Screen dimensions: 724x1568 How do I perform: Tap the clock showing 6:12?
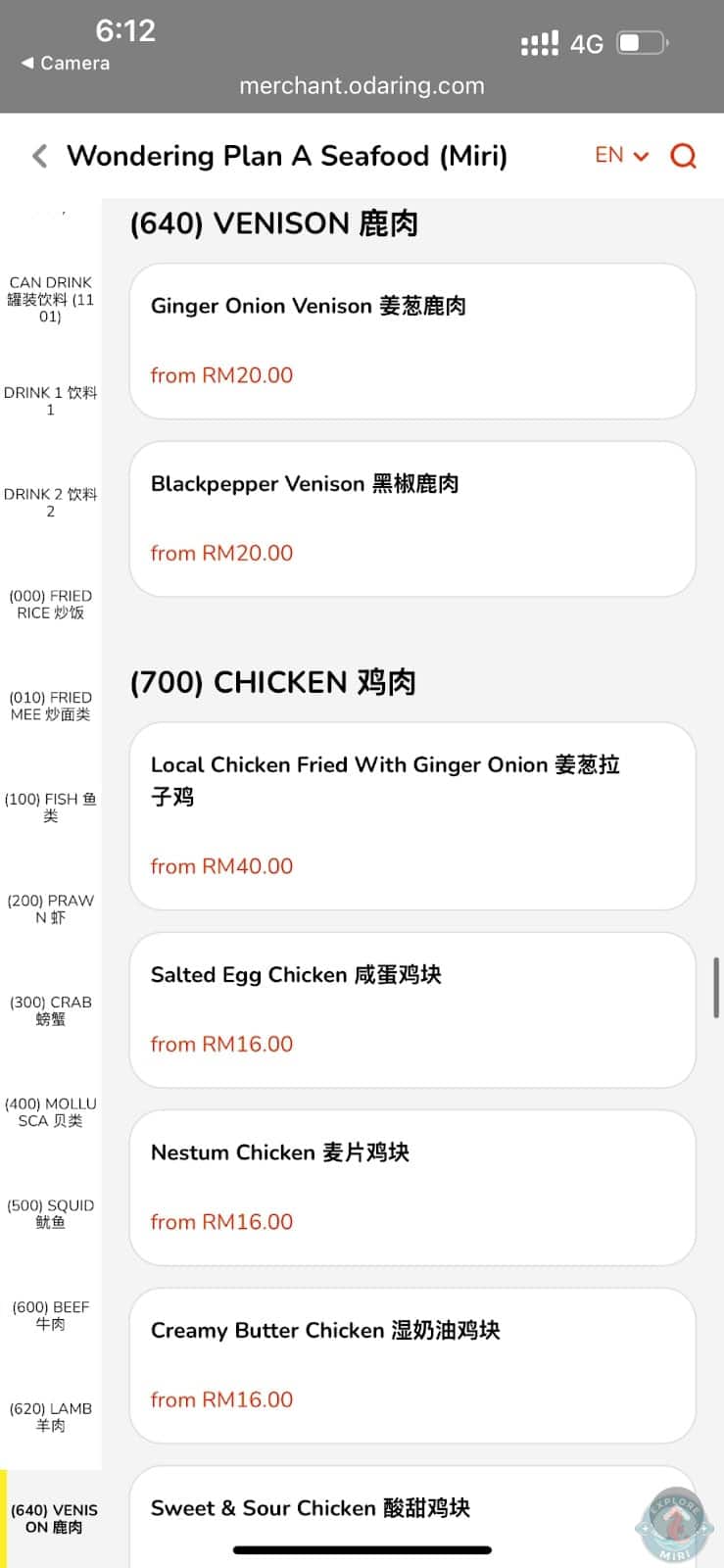[x=126, y=31]
